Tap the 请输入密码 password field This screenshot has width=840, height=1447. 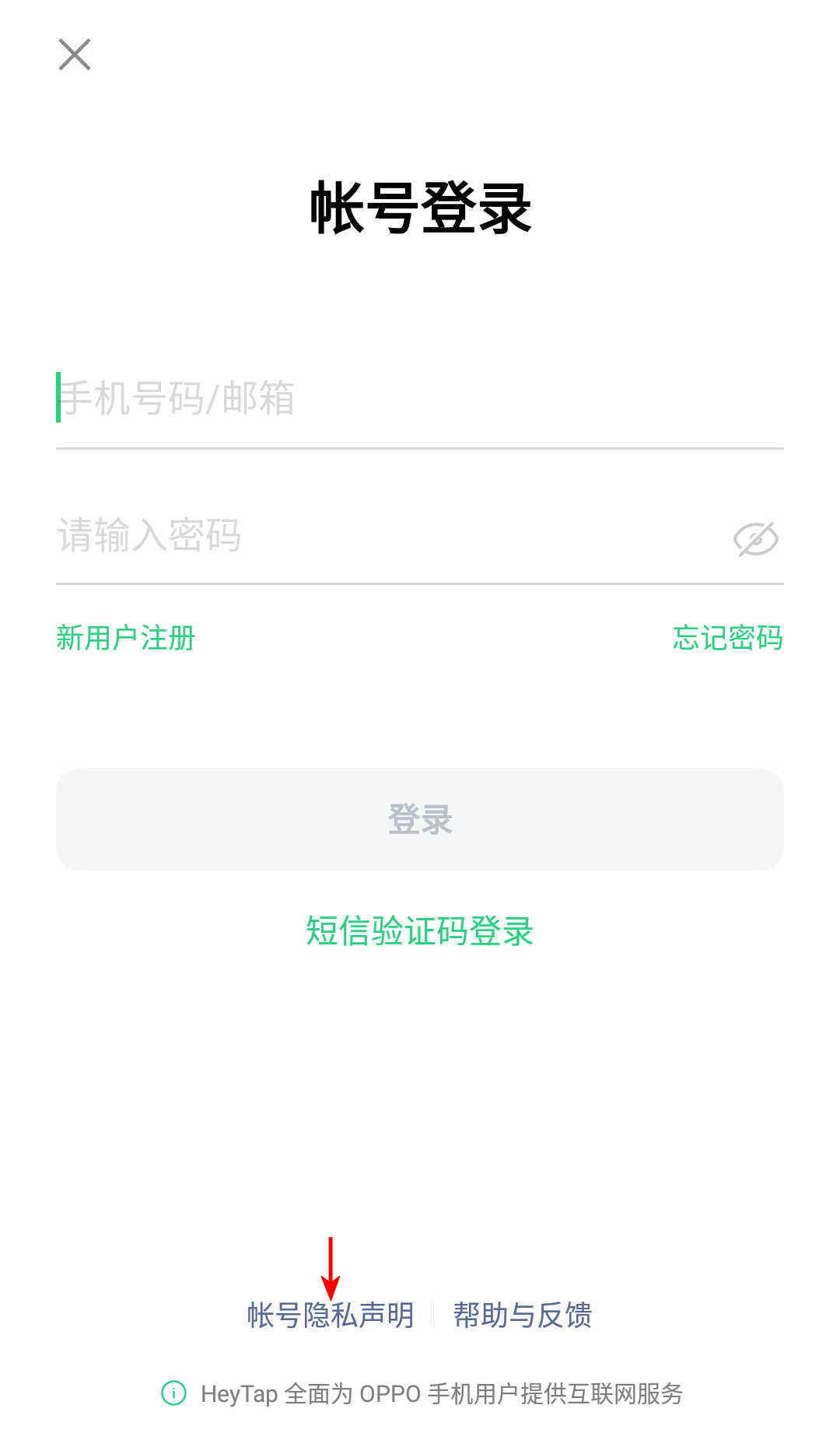[389, 536]
